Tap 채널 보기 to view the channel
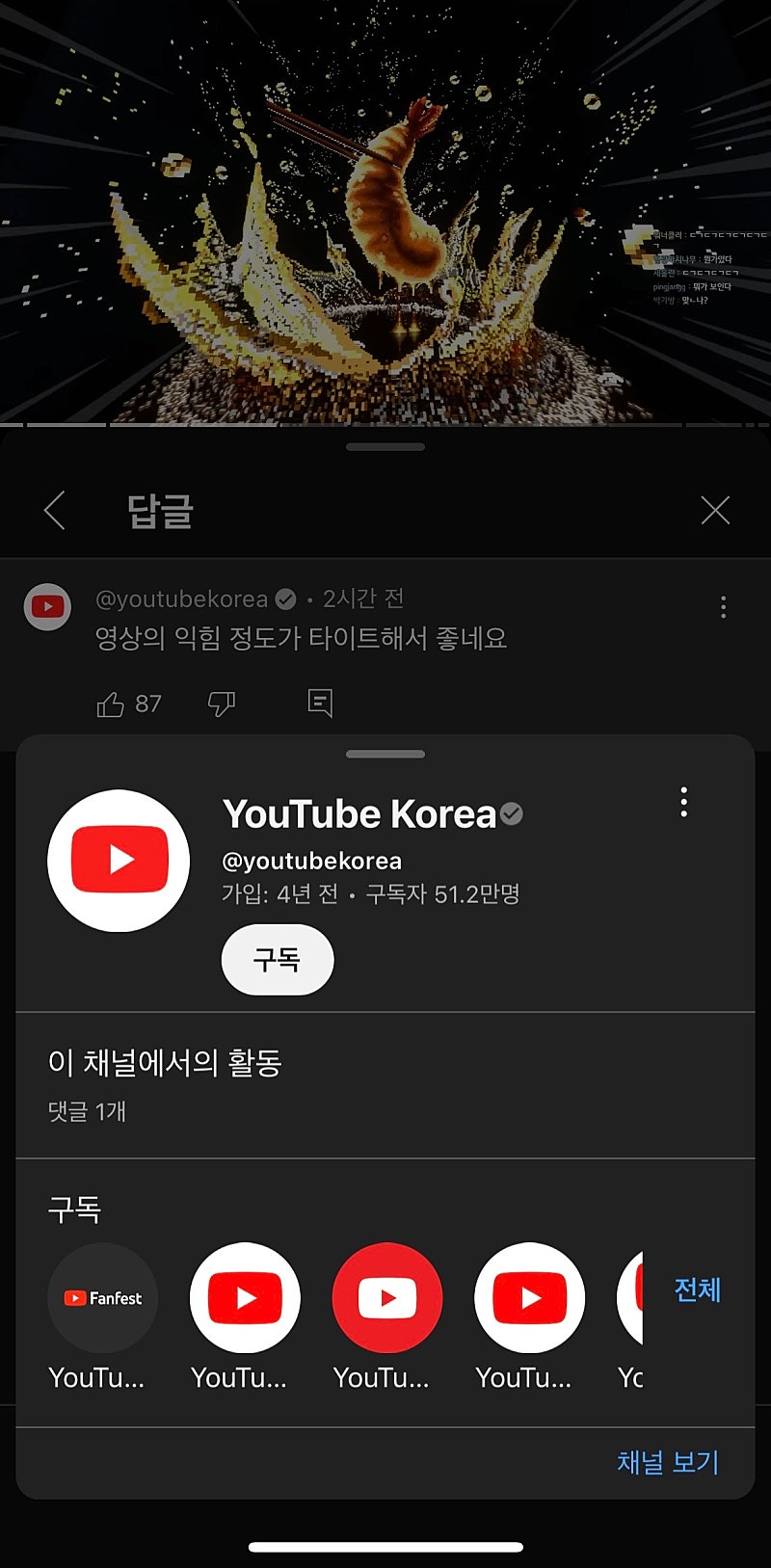 pyautogui.click(x=668, y=1462)
